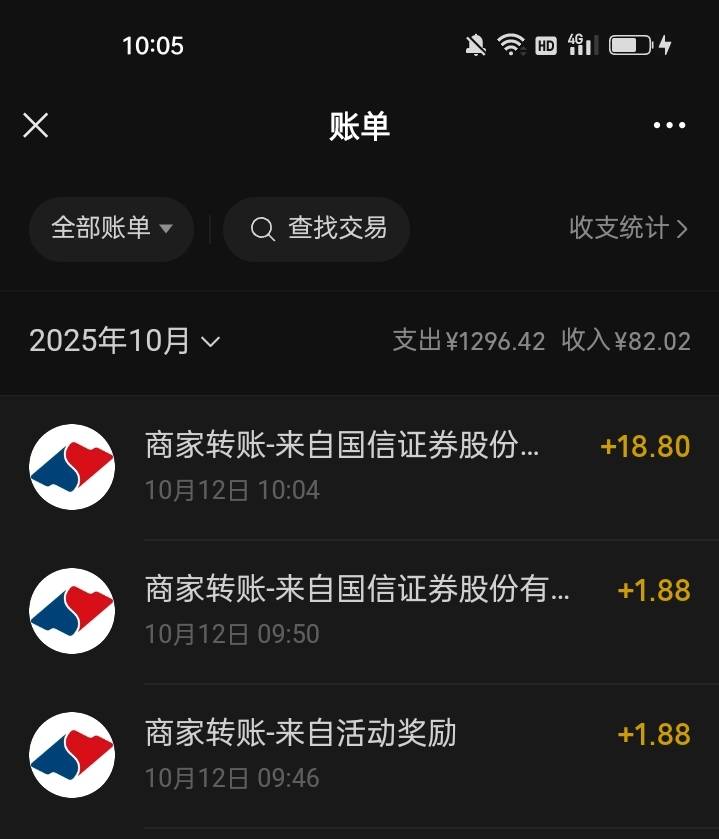Select the 2025年10月 month picker
Screen dimensions: 719x839
click(x=124, y=342)
